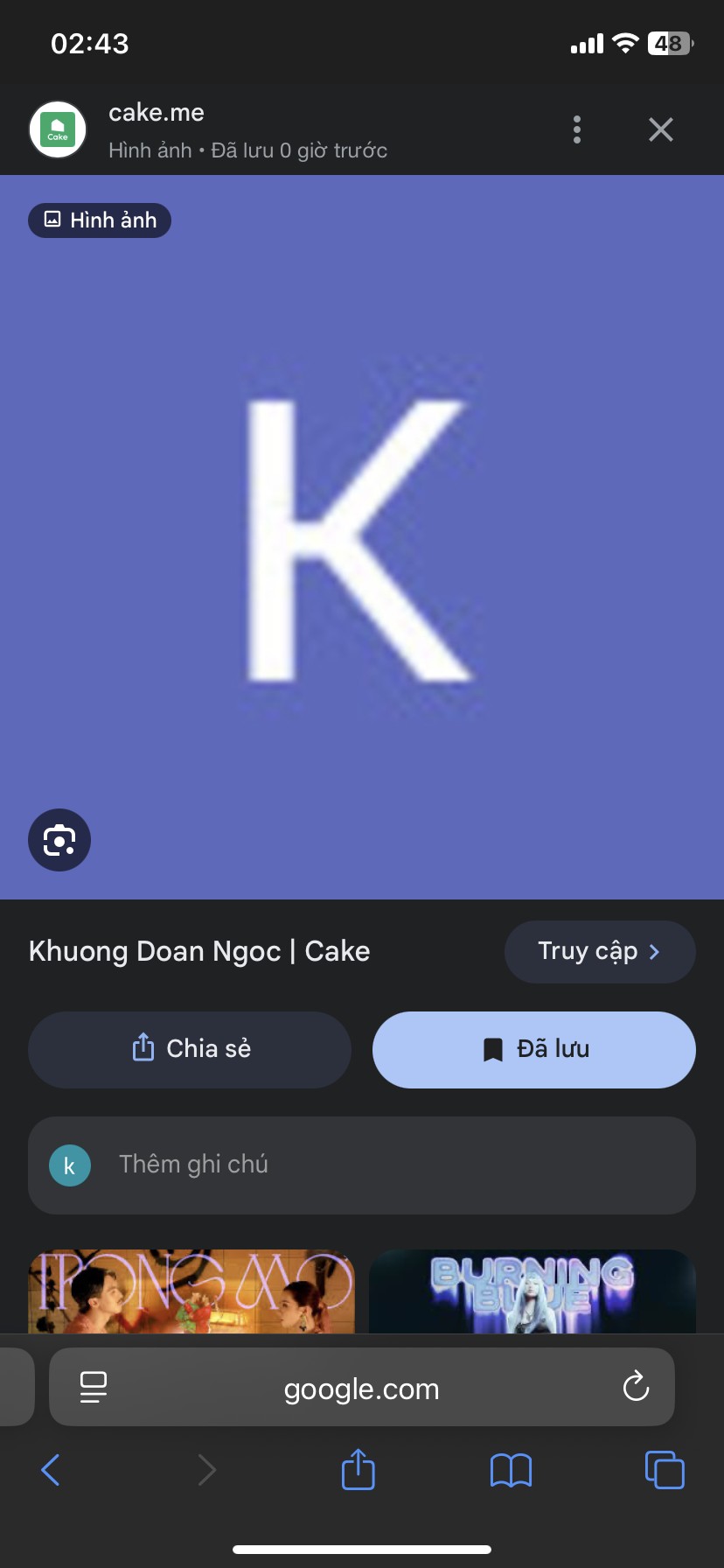
Task: Open the three-dot overflow menu
Action: pos(576,129)
